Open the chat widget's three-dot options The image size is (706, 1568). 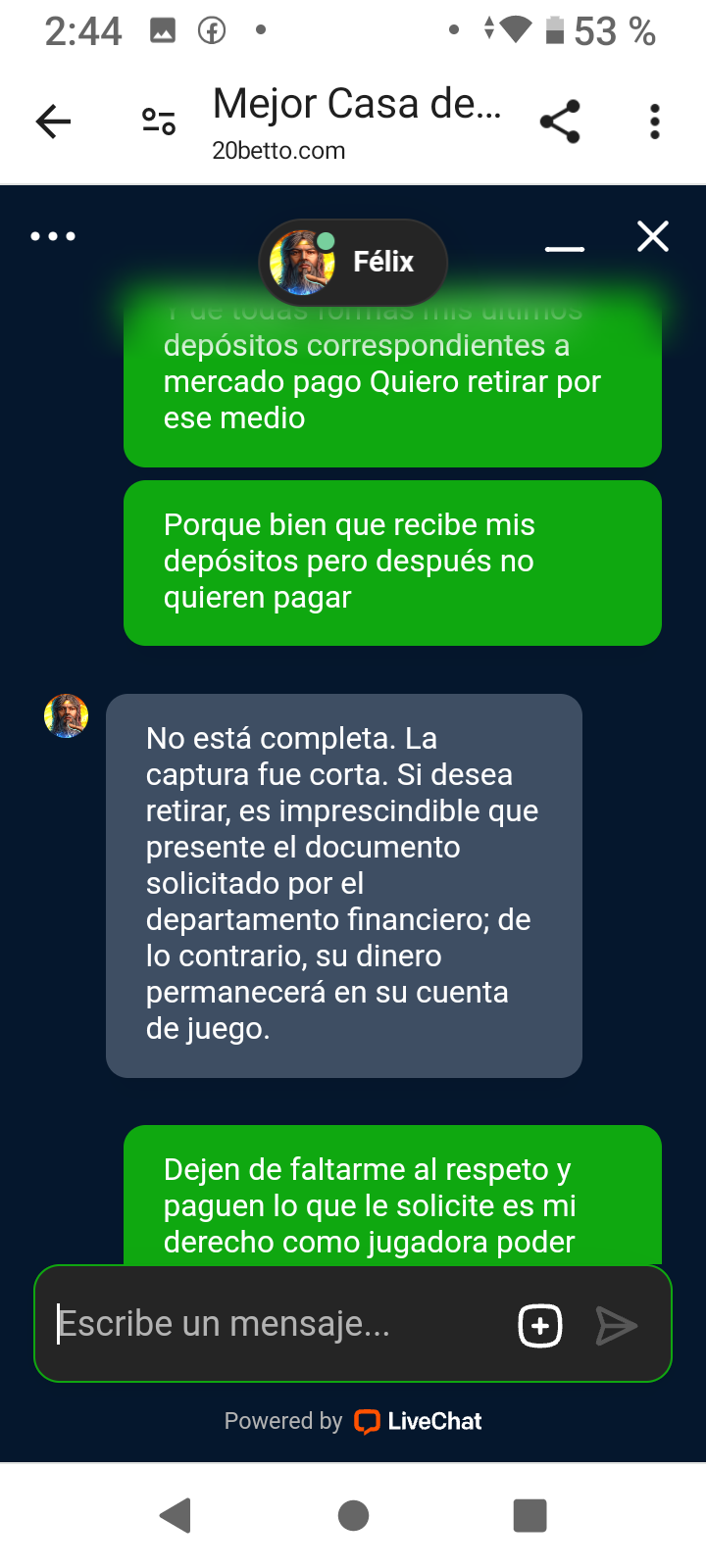point(53,235)
